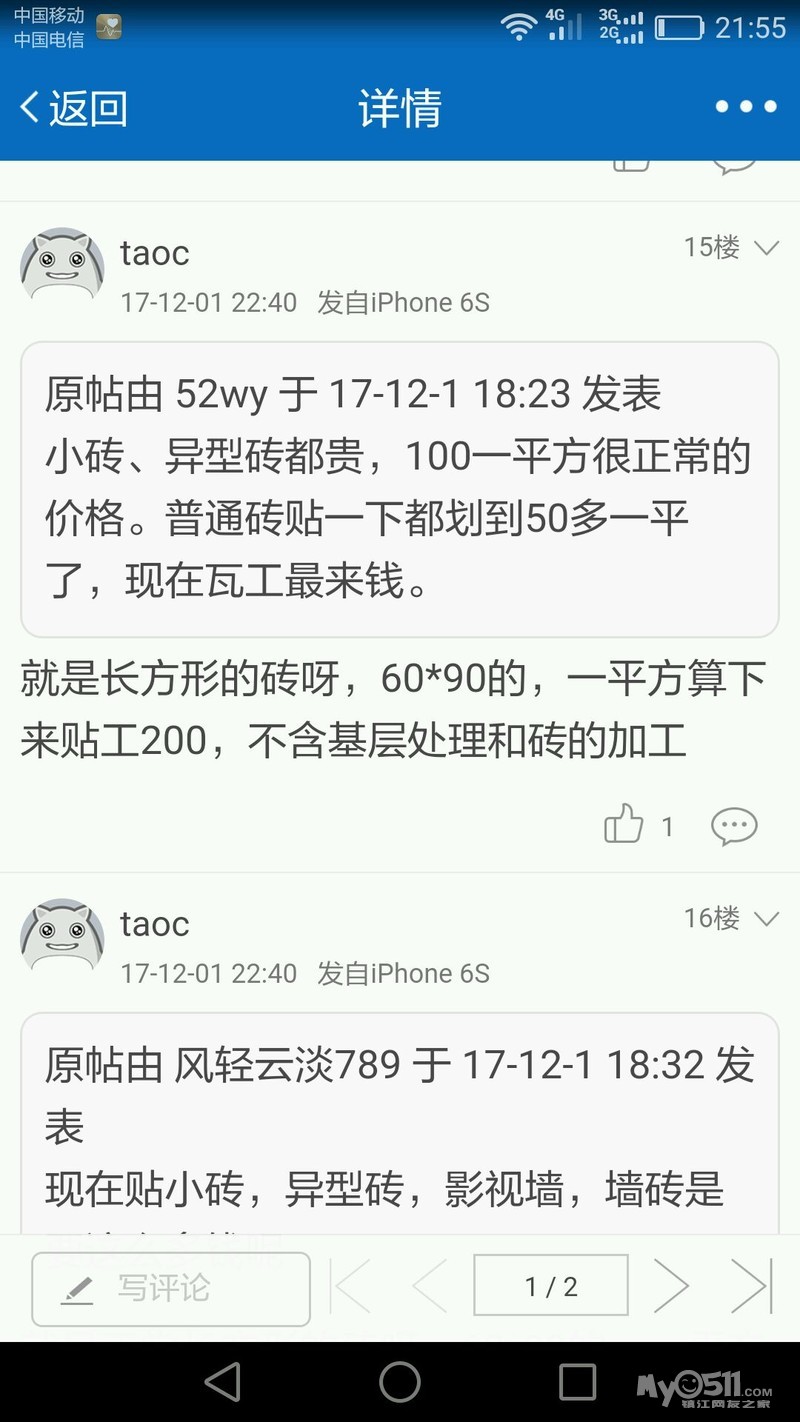Tap the system home button
Screen dimensions: 800x1422
coord(400,1382)
